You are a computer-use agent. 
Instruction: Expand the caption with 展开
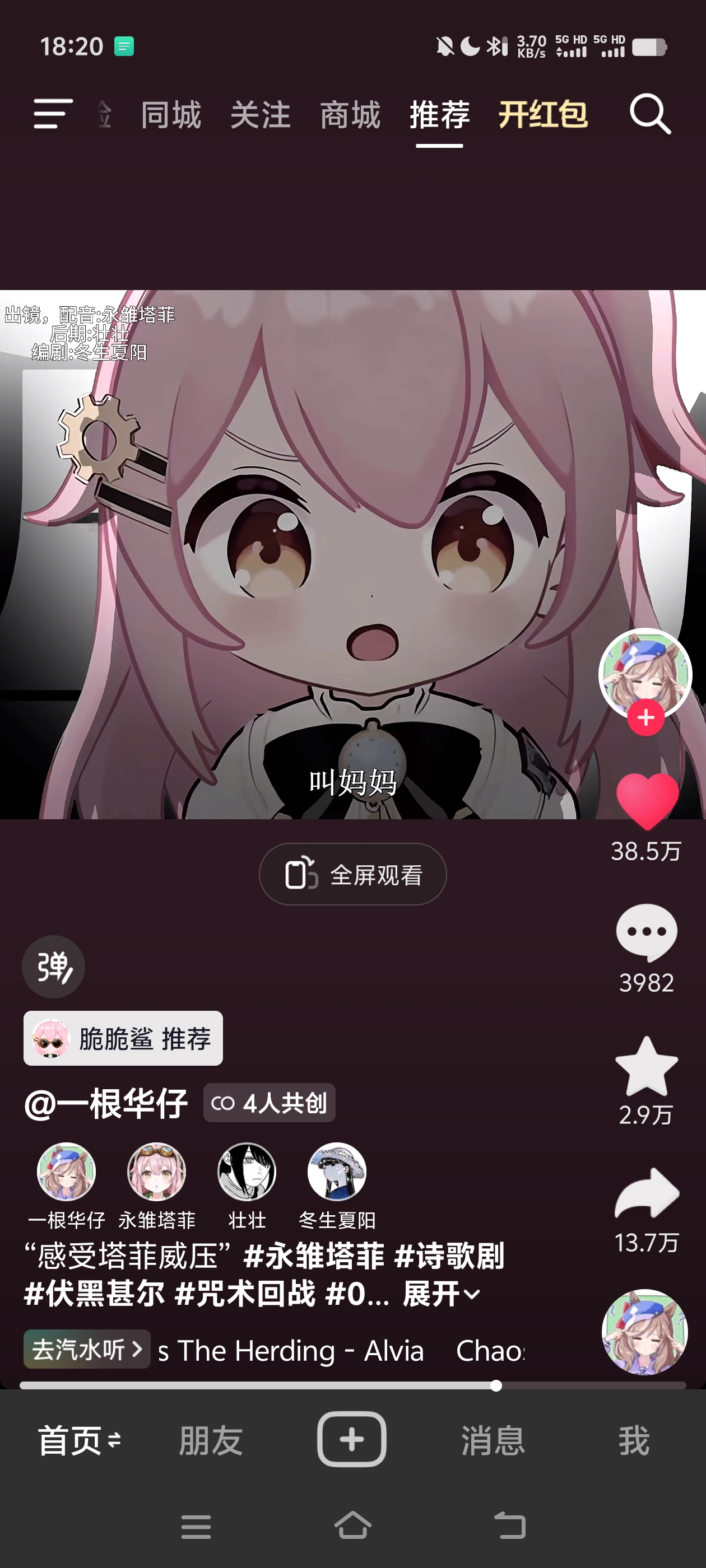point(441,1294)
